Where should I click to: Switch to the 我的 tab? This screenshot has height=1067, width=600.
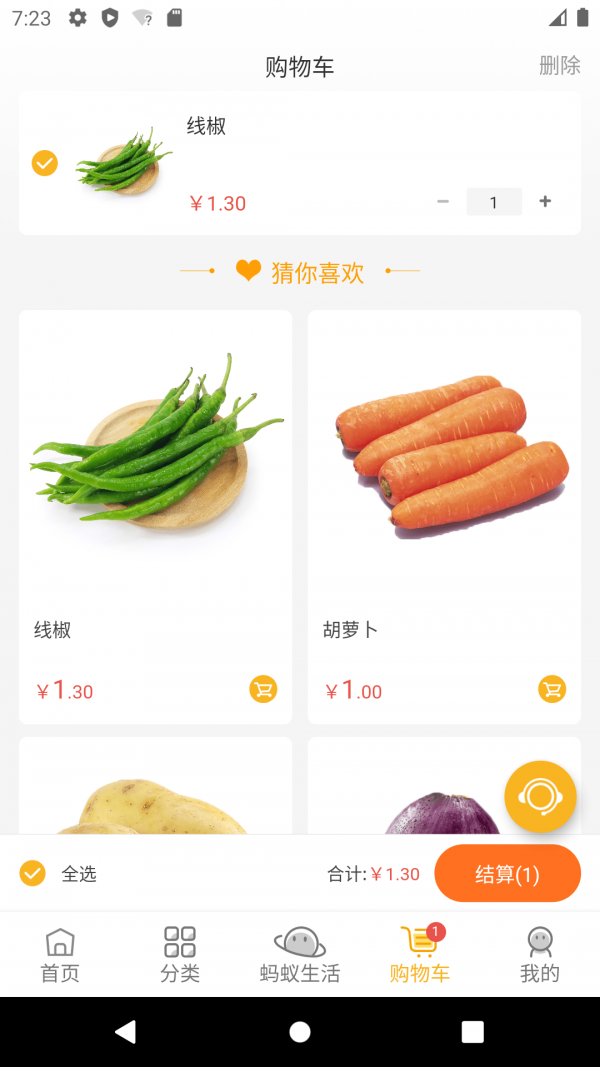[x=540, y=955]
